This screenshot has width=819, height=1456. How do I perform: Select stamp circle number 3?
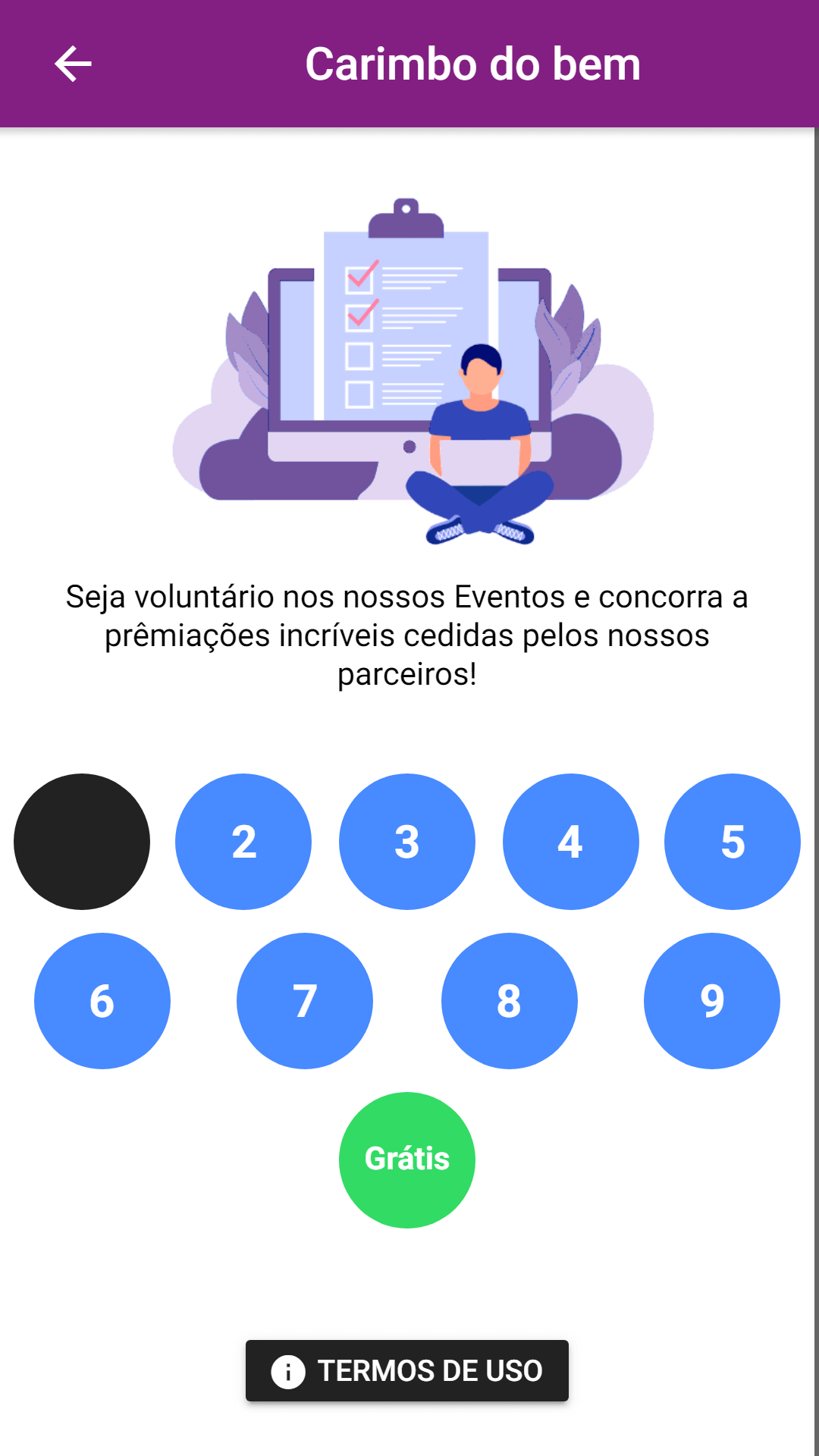[407, 842]
